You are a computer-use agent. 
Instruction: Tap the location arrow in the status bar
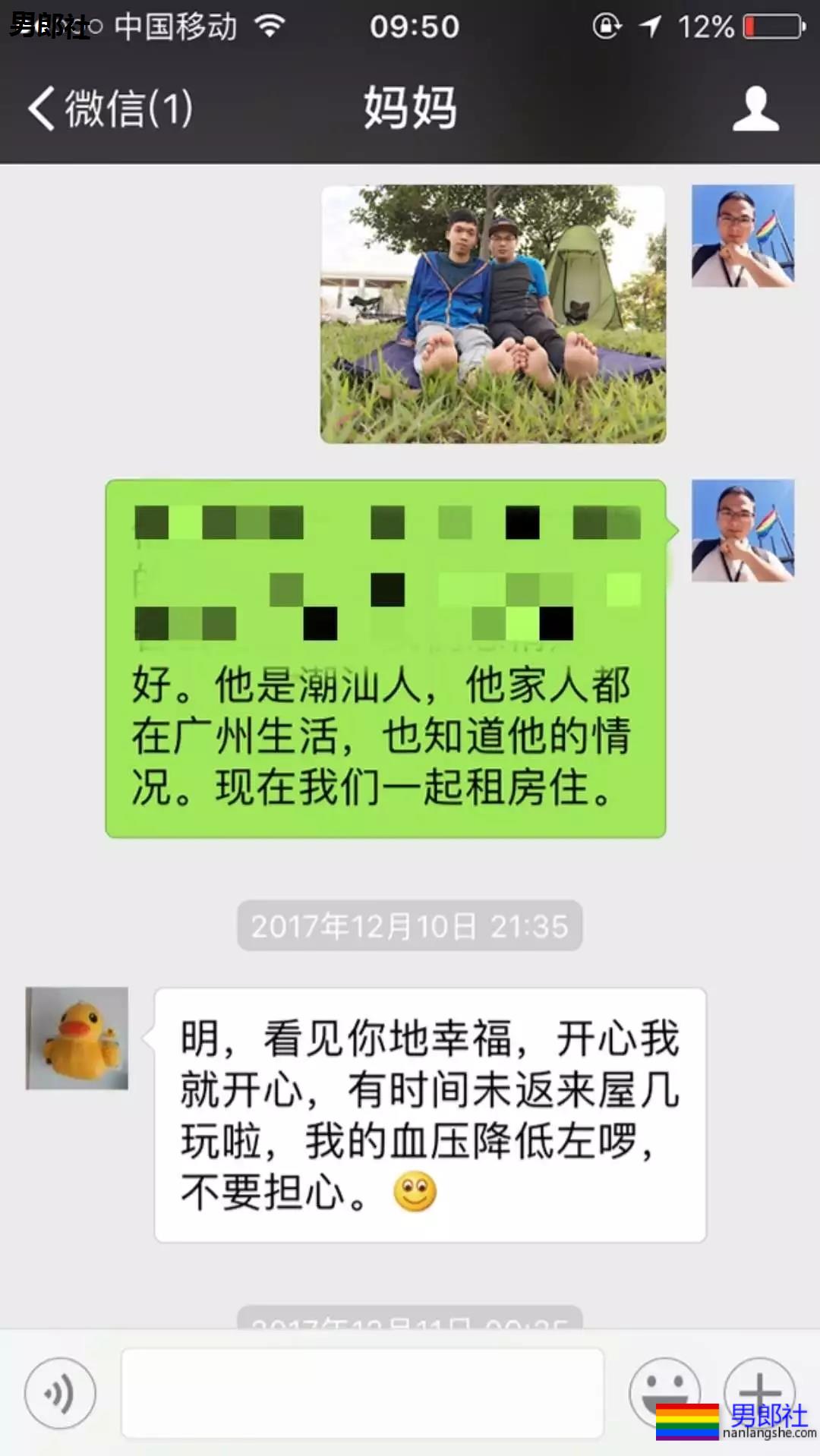[x=649, y=24]
